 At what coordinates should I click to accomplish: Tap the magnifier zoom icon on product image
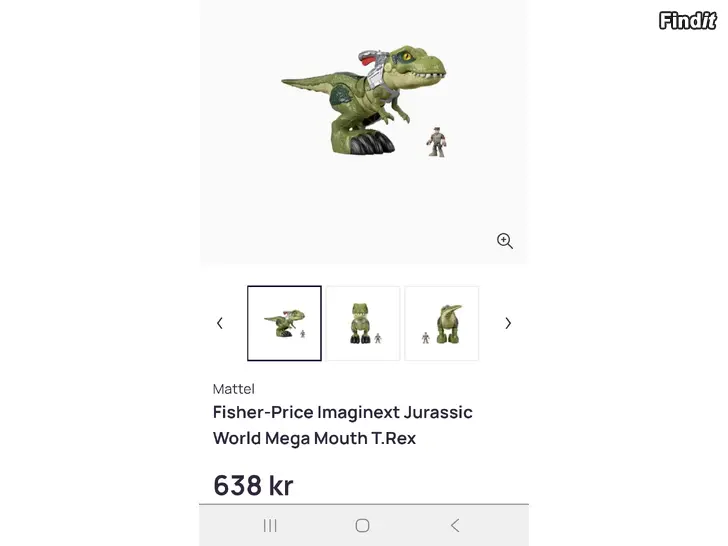(x=505, y=241)
